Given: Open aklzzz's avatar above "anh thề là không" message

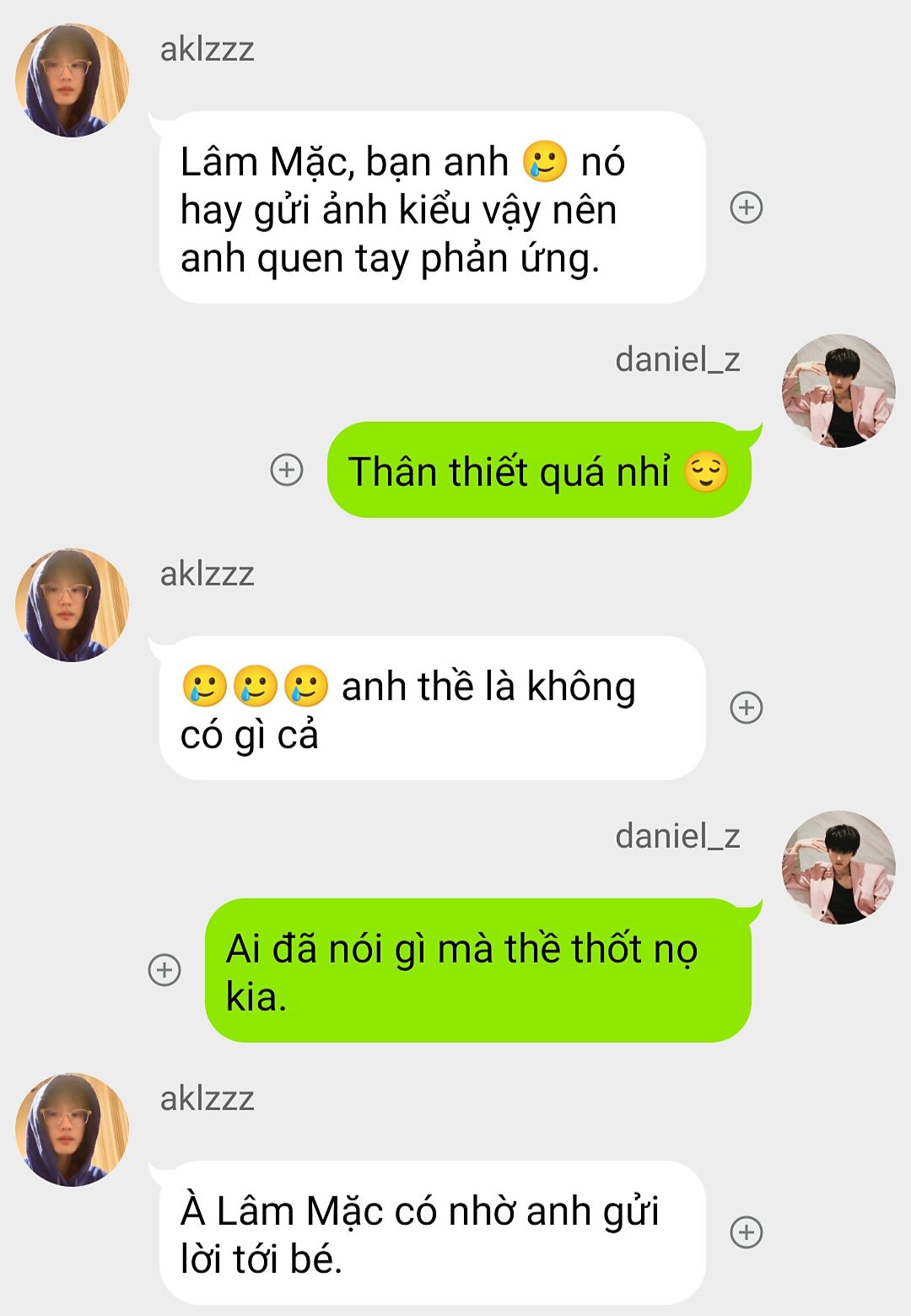Looking at the screenshot, I should tap(73, 606).
